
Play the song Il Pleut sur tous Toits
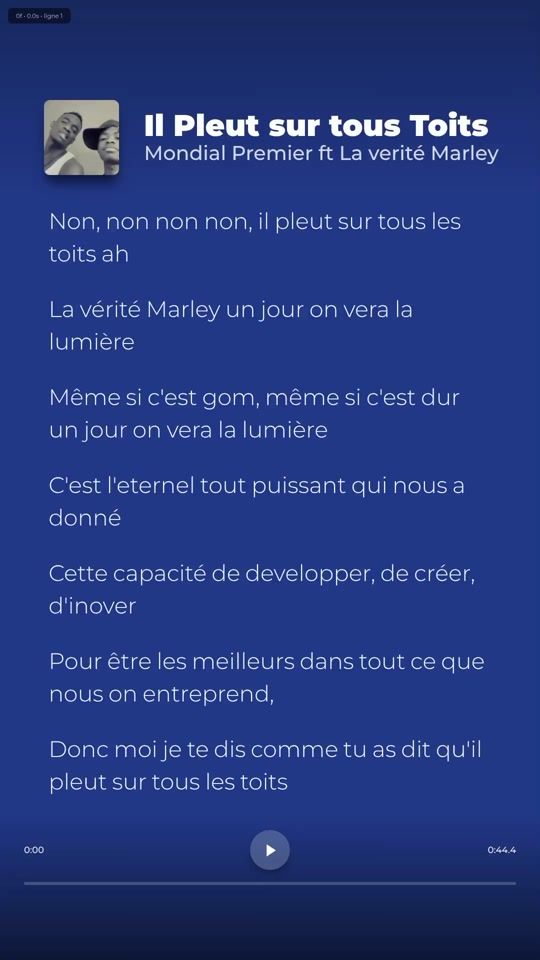[x=270, y=850]
